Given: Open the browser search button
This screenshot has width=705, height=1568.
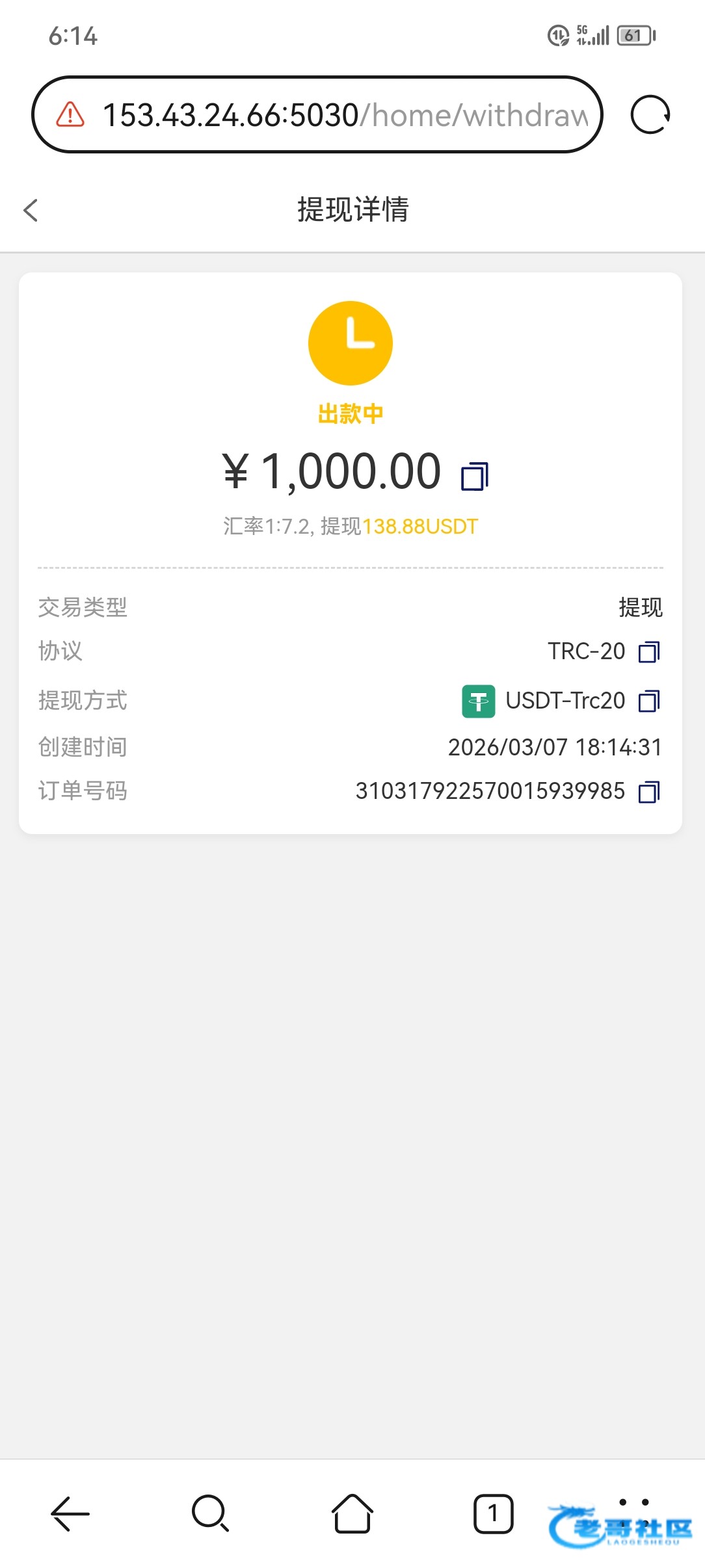Looking at the screenshot, I should pos(210,1513).
